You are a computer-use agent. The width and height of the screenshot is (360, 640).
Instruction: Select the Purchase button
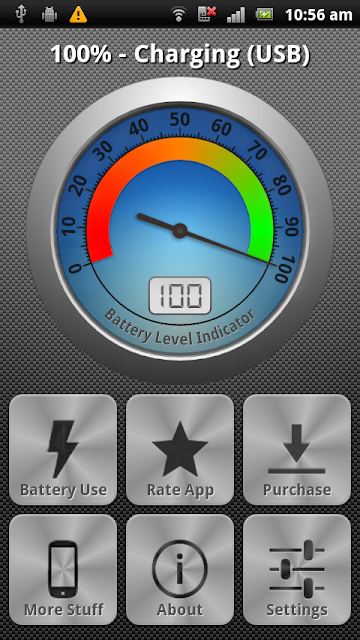click(x=297, y=449)
